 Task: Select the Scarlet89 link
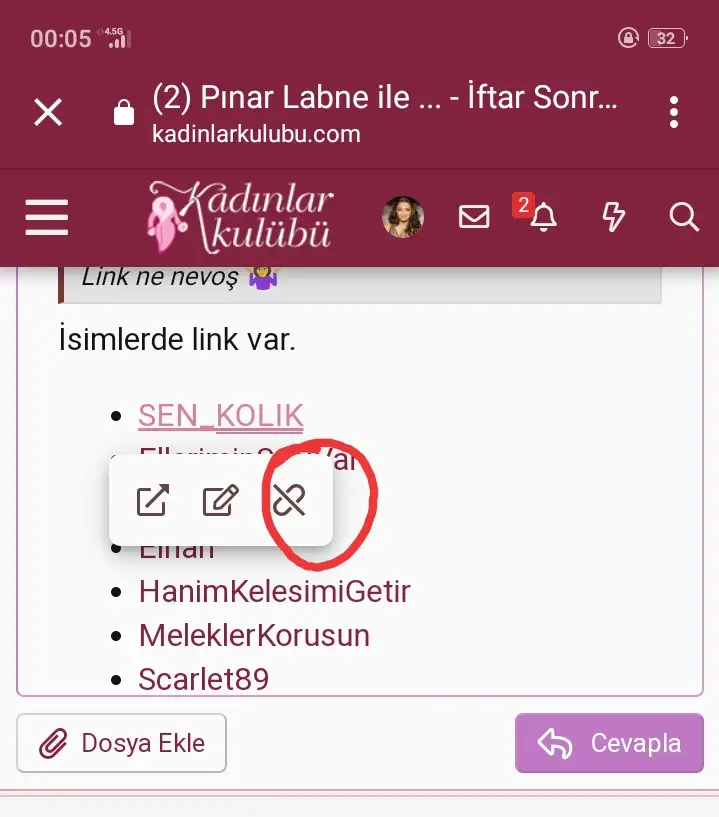[204, 679]
